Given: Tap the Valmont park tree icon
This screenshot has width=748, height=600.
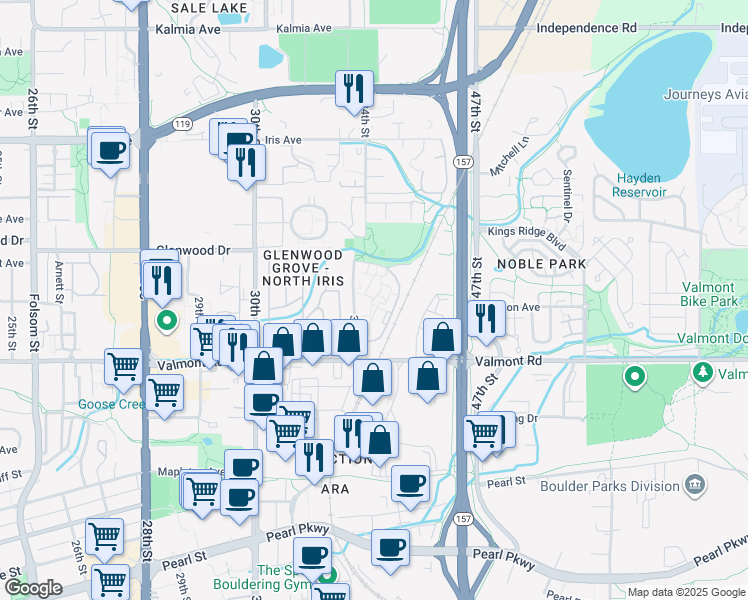Looking at the screenshot, I should [x=702, y=372].
